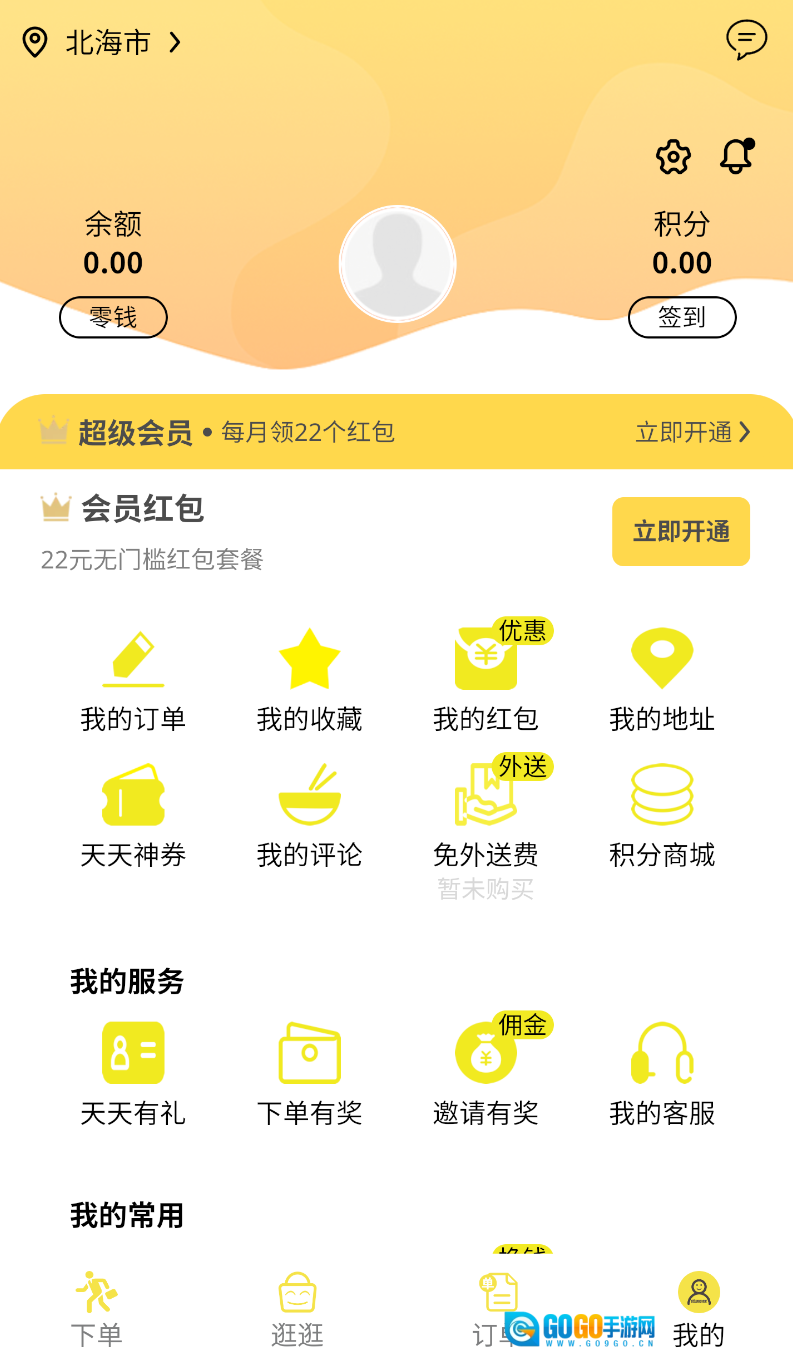This screenshot has height=1357, width=793.
Task: Tap 立即开通 button for 会员红包
Action: coord(680,531)
